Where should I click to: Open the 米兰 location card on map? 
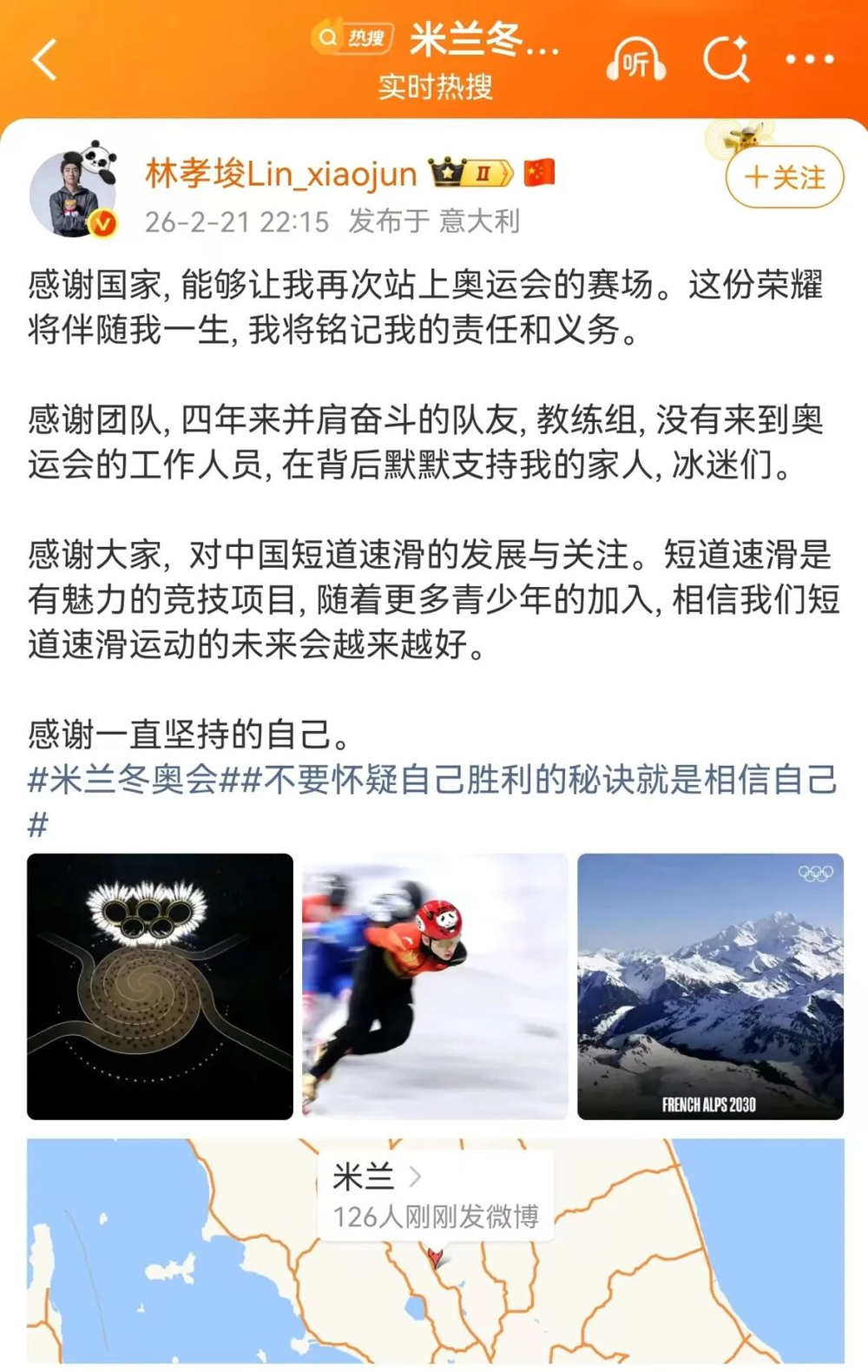click(x=435, y=1196)
